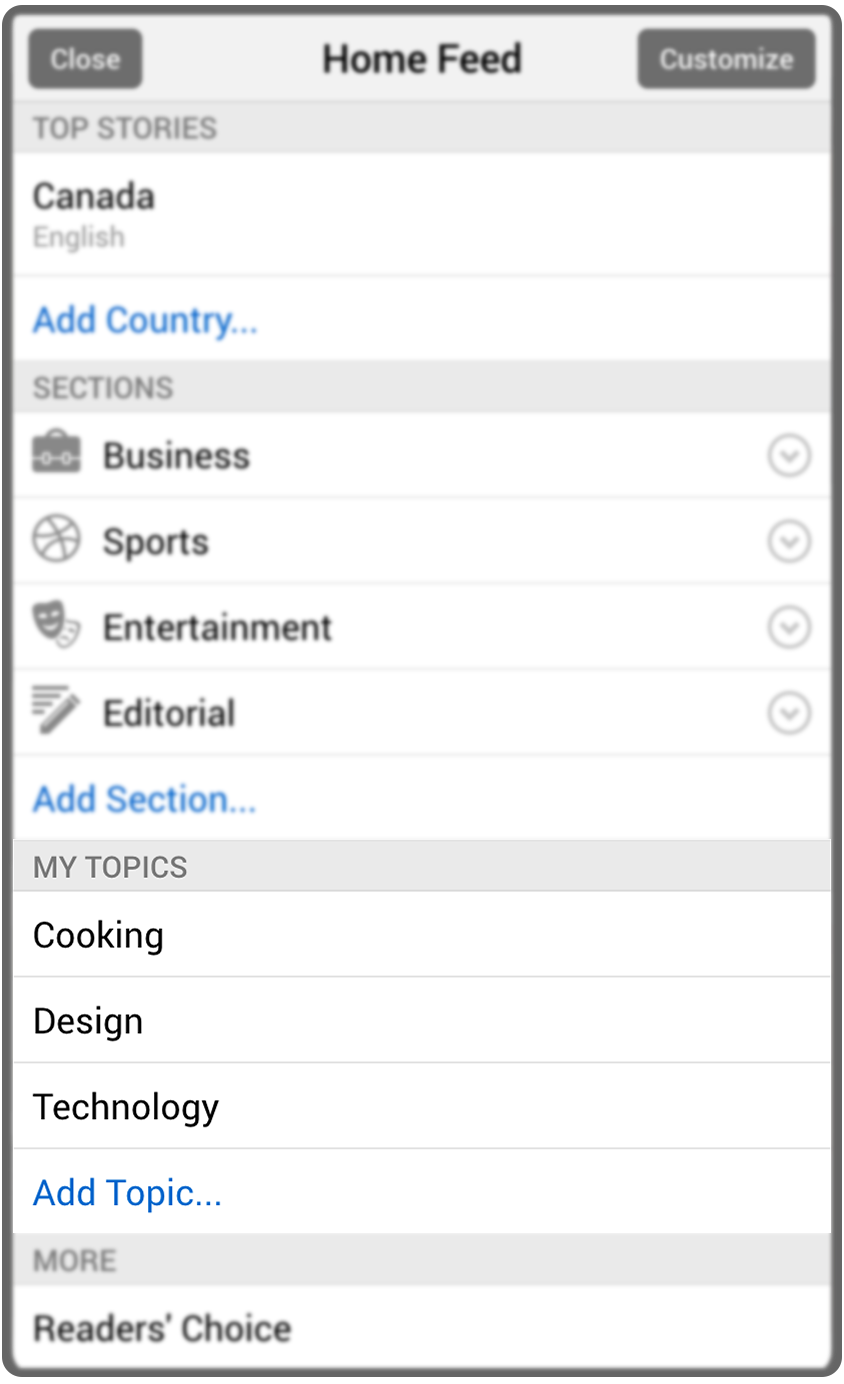Open Readers' Choice
844x1384 pixels.
click(422, 1328)
